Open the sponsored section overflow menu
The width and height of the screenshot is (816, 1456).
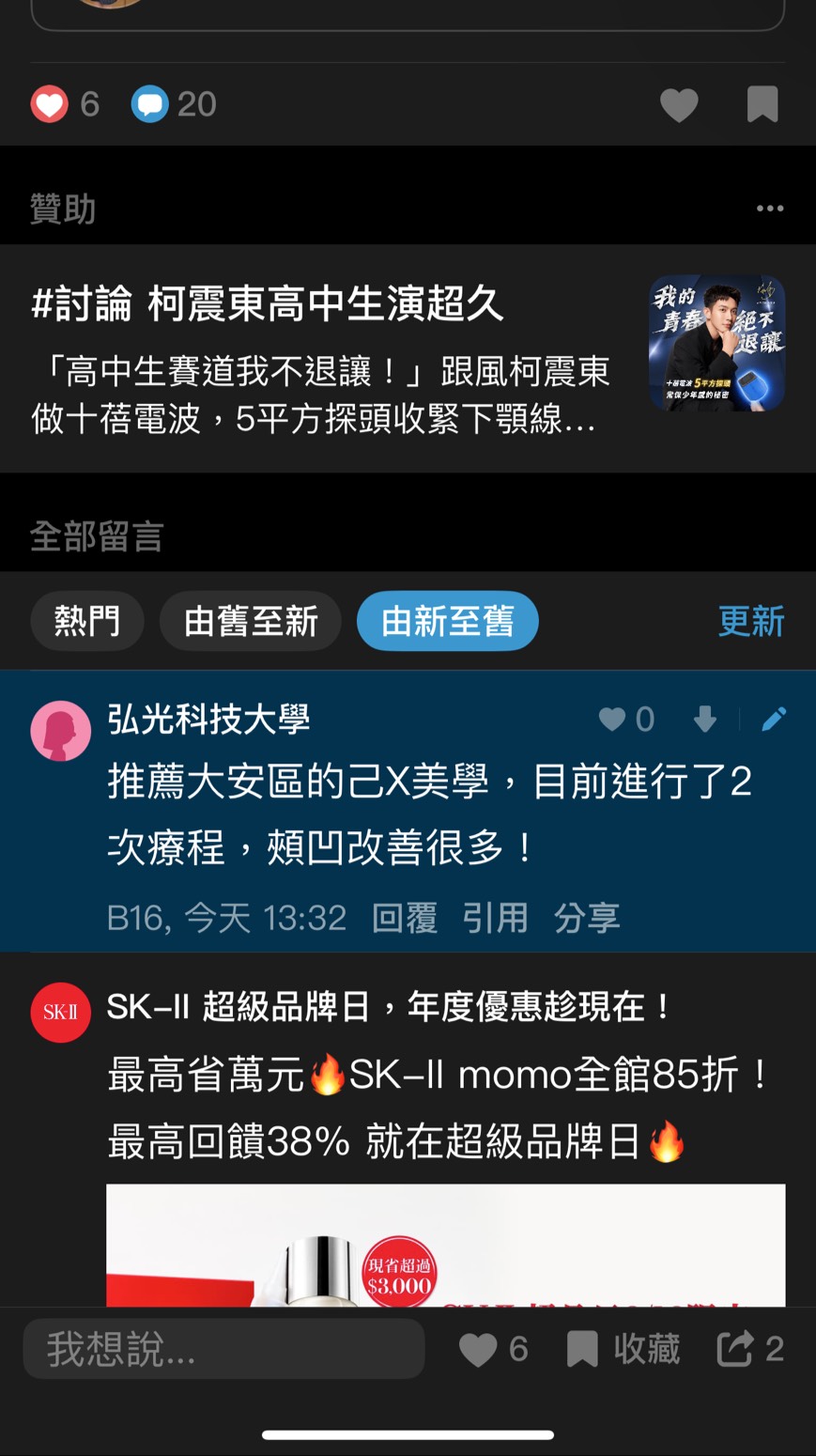[769, 209]
